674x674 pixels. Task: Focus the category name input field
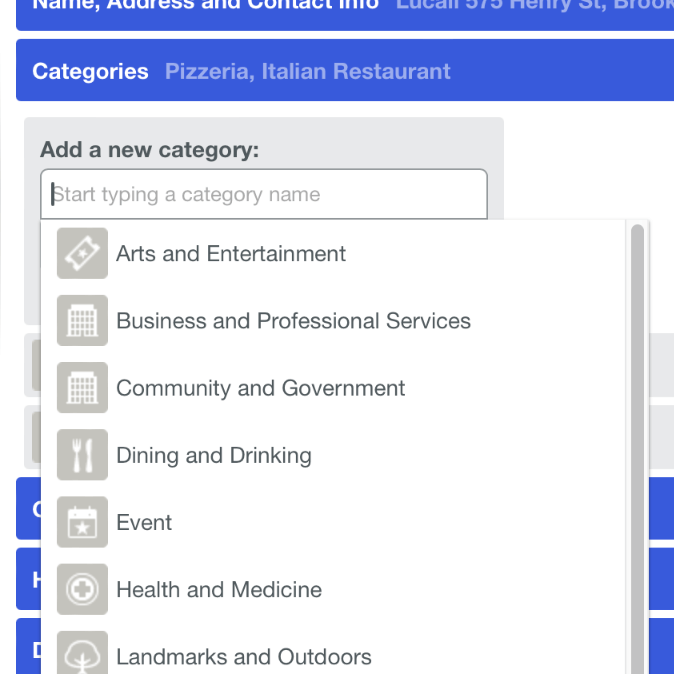264,194
